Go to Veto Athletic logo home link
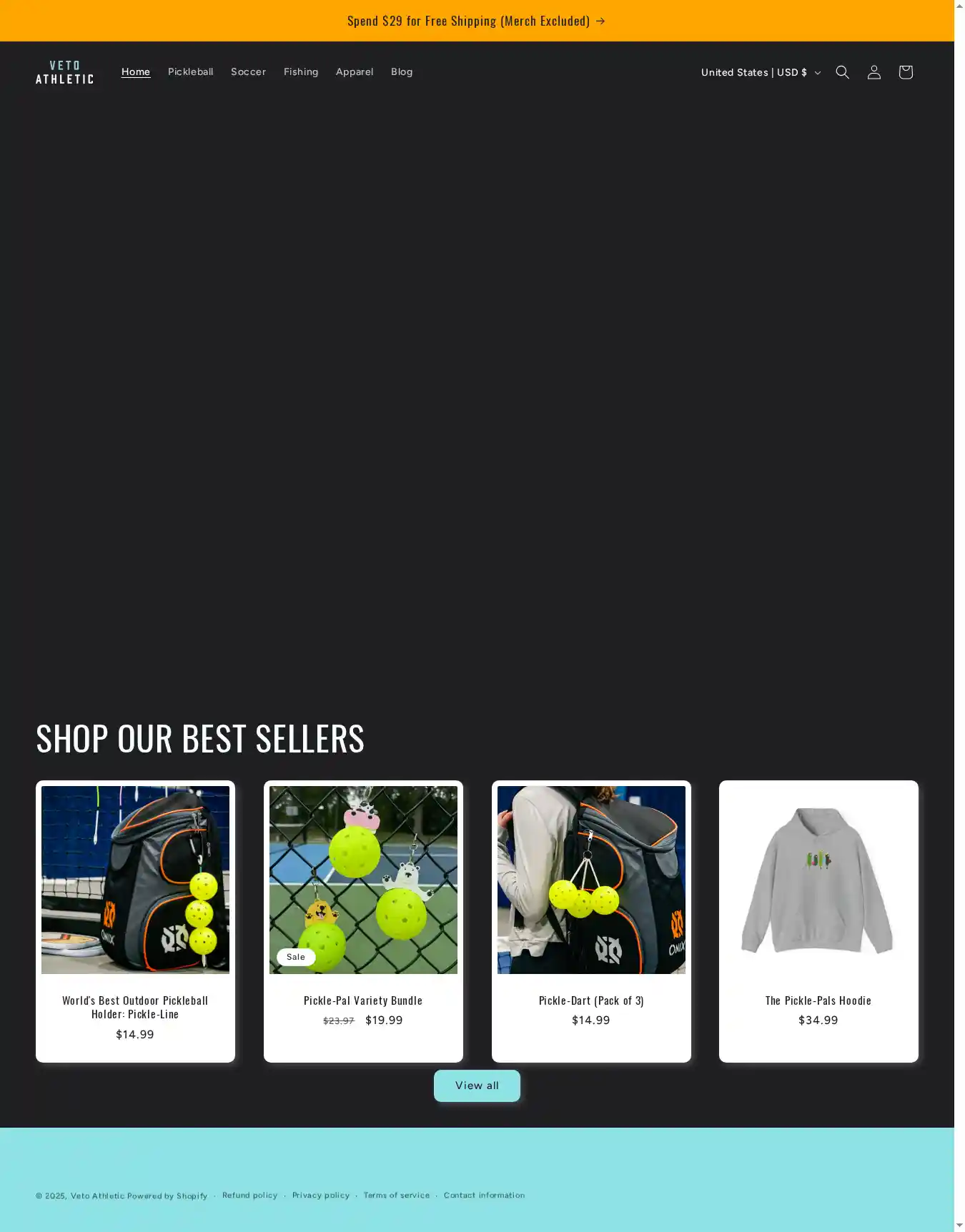The width and height of the screenshot is (965, 1232). point(64,72)
